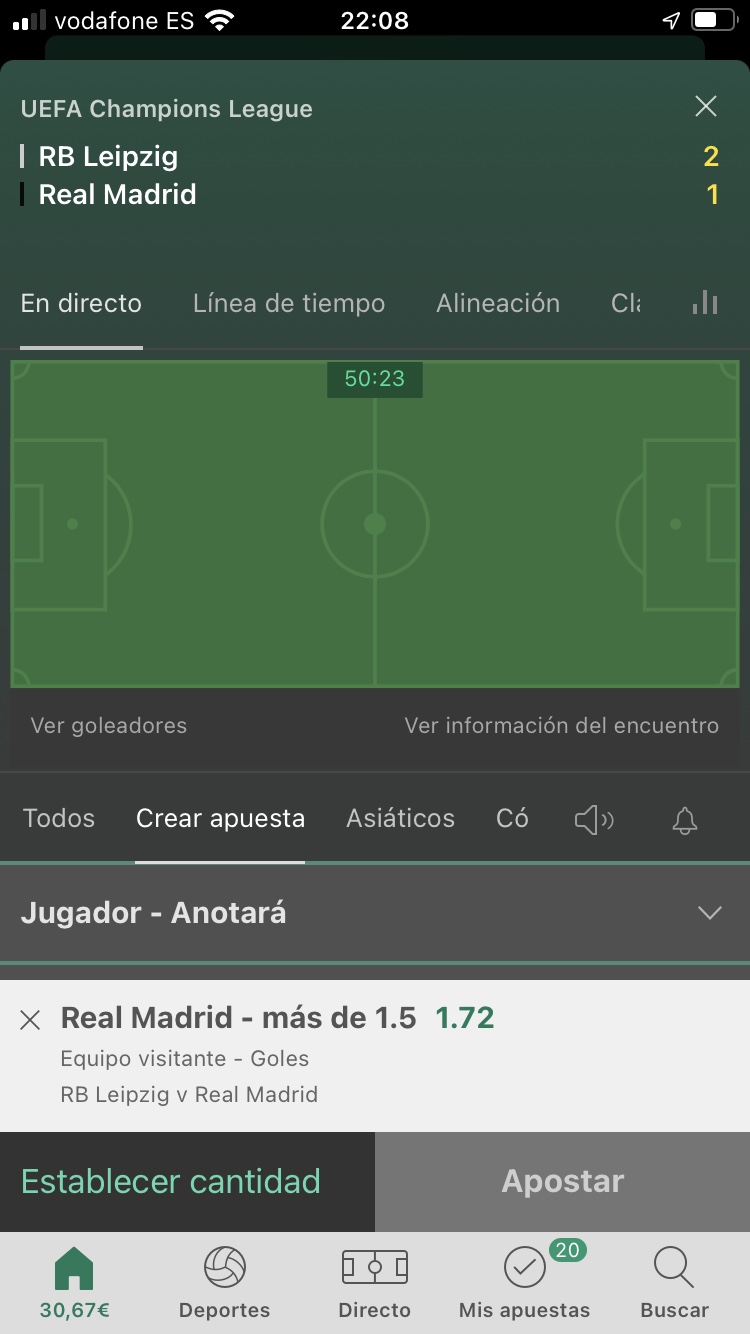Close the match overlay with the X
Viewport: 750px width, 1334px height.
(706, 106)
